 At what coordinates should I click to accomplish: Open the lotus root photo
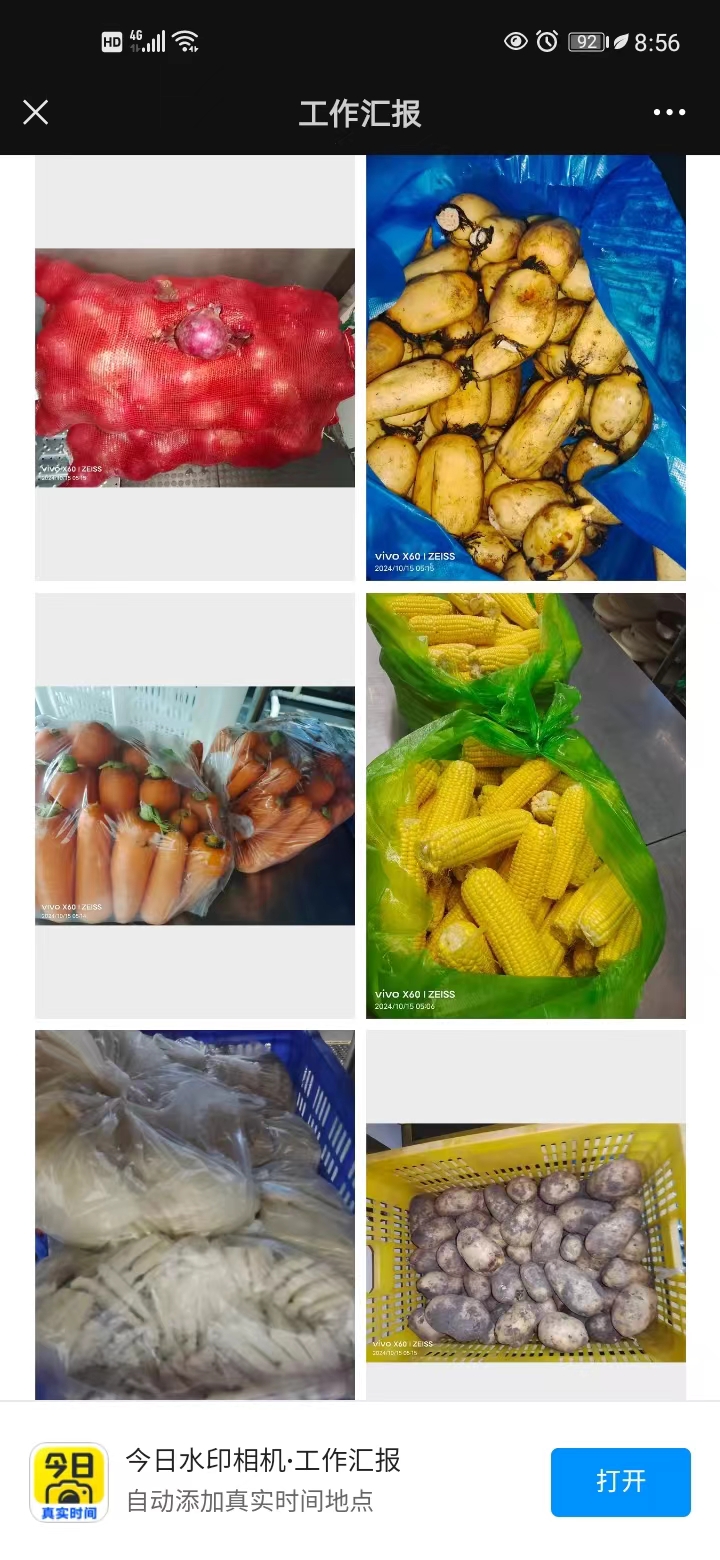pos(526,368)
